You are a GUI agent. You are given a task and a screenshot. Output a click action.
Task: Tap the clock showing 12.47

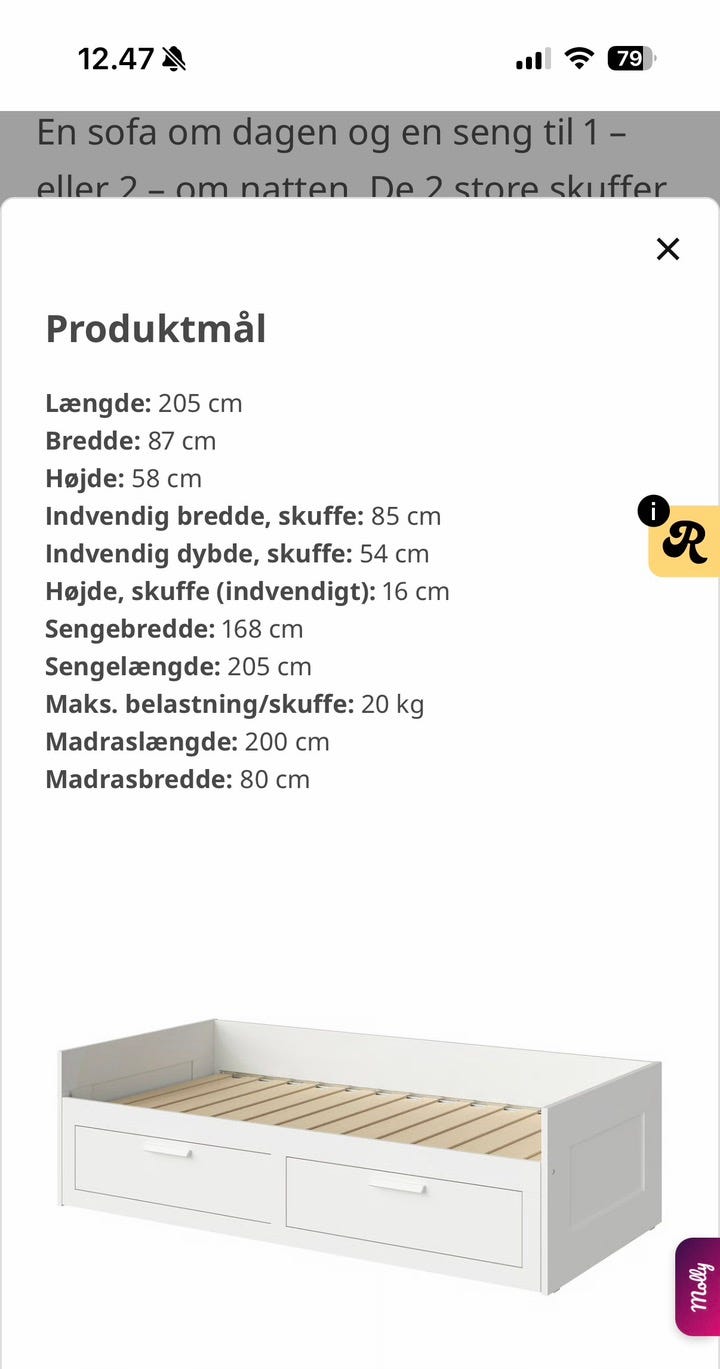[x=112, y=58]
